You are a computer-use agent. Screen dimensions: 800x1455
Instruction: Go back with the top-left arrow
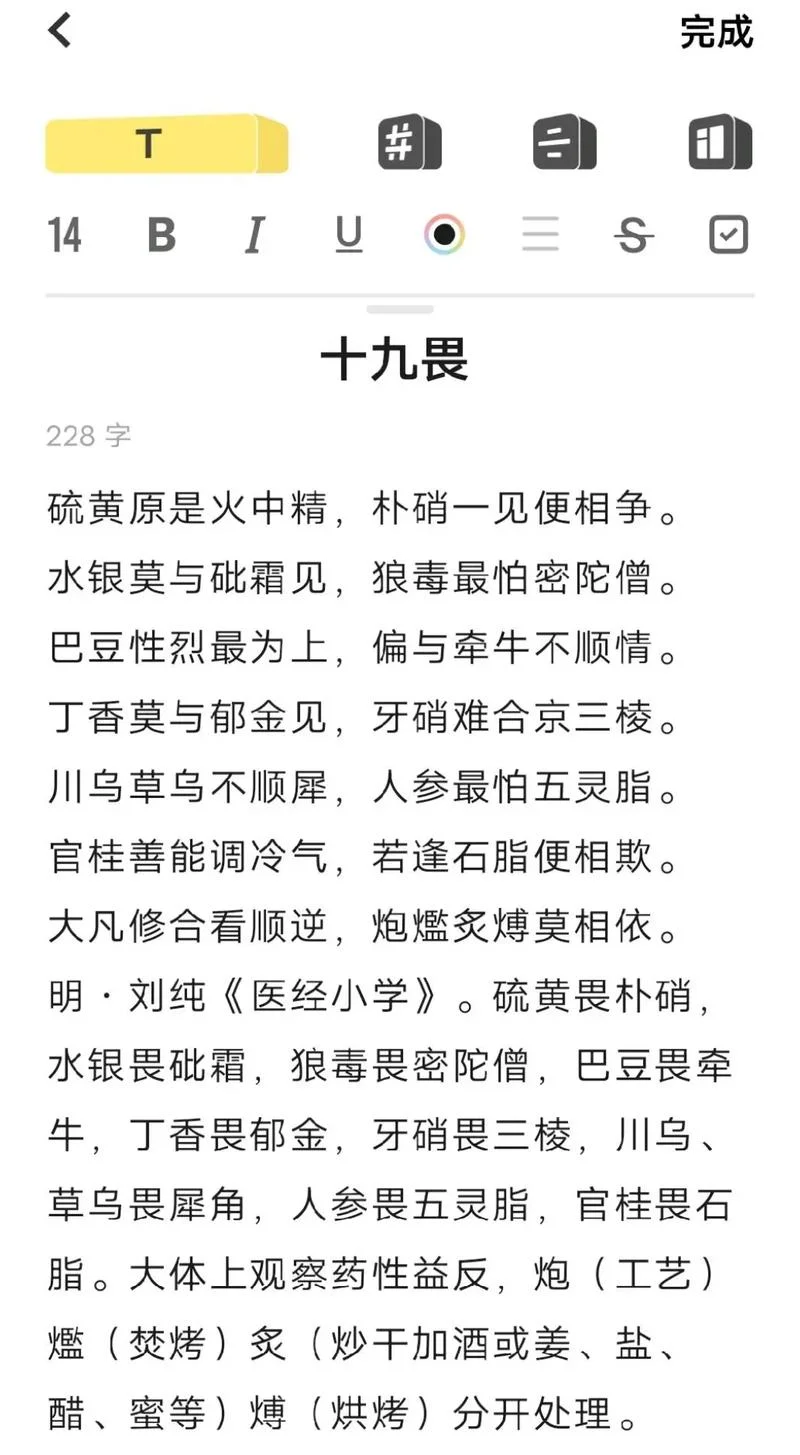coord(60,30)
